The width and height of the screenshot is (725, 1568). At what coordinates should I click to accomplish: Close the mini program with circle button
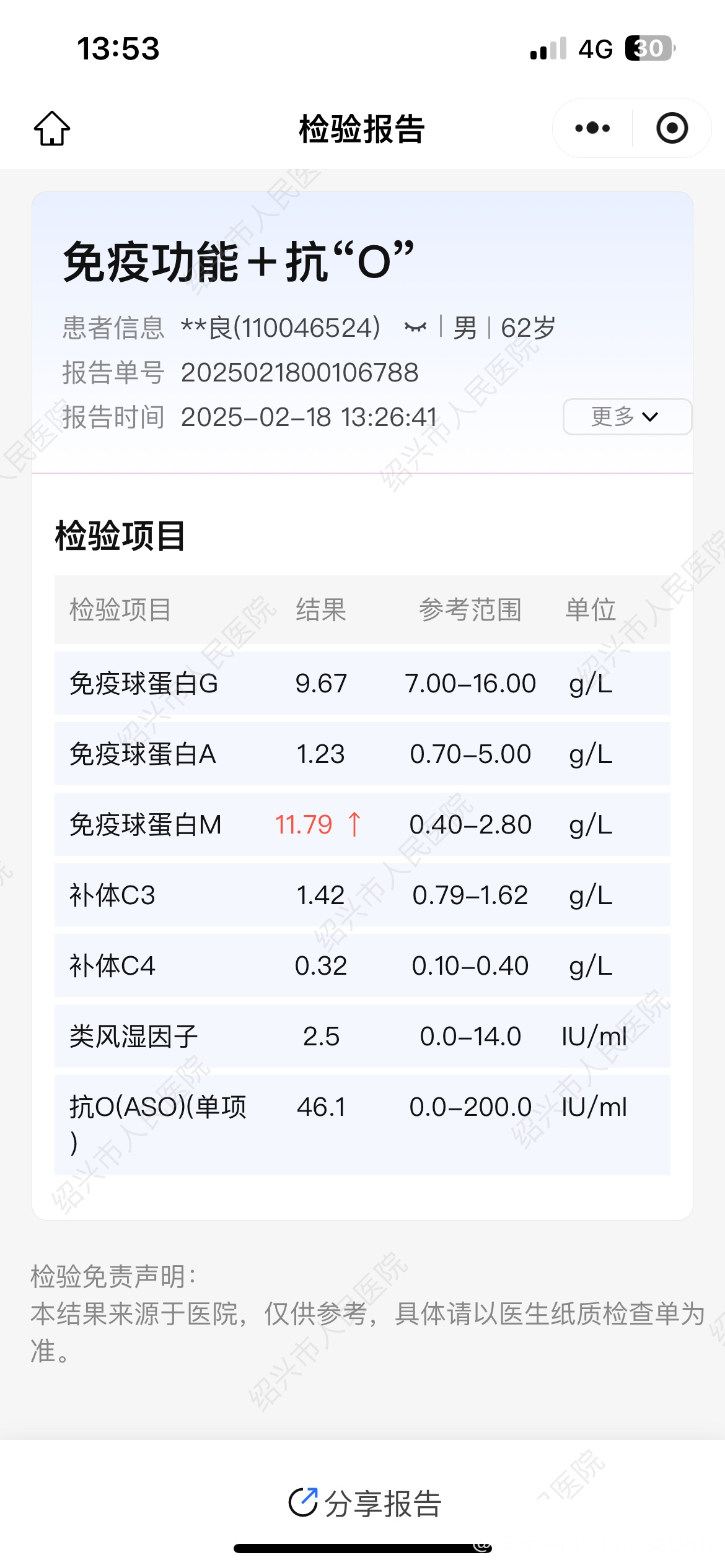[x=672, y=128]
